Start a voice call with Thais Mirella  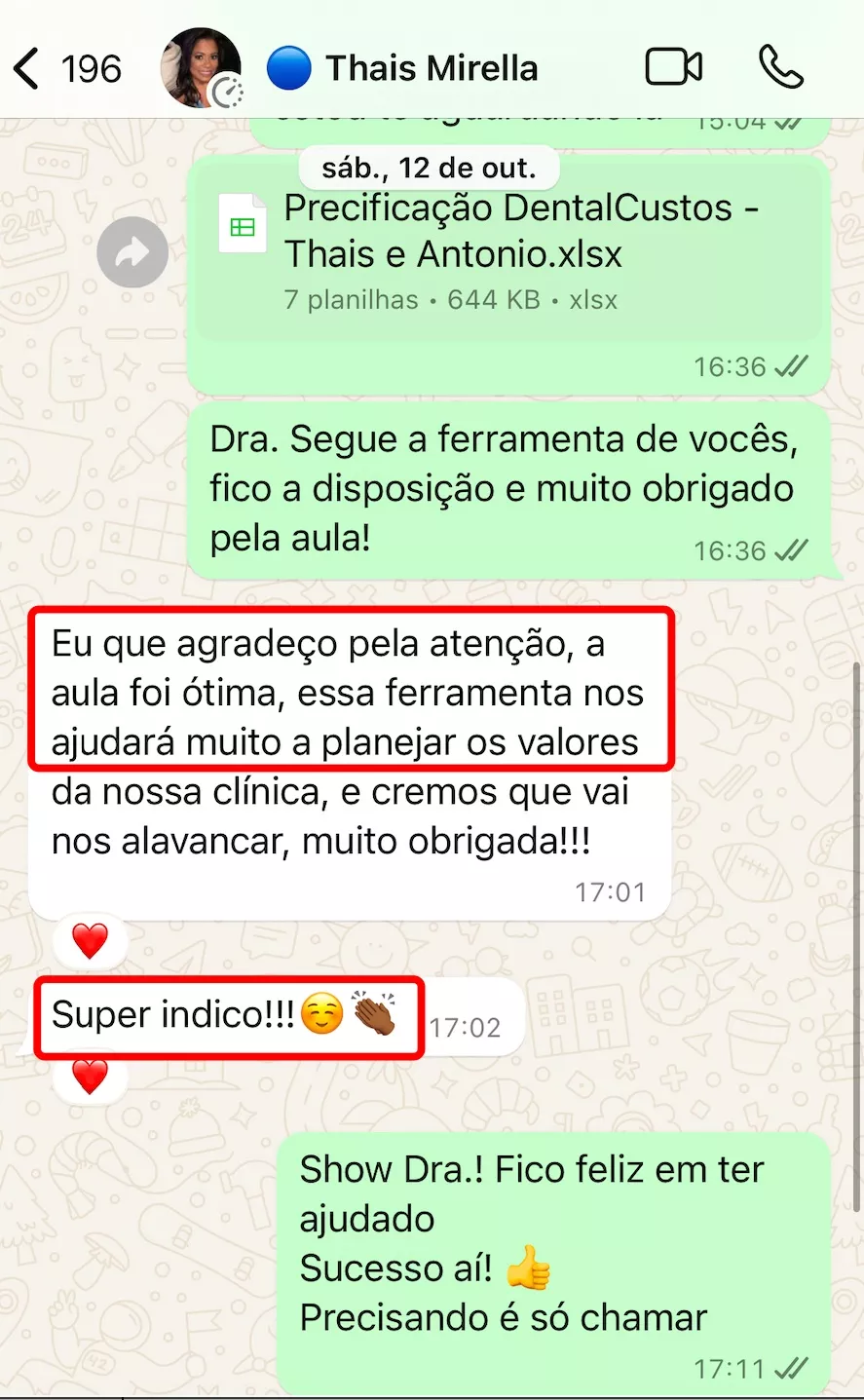click(780, 68)
